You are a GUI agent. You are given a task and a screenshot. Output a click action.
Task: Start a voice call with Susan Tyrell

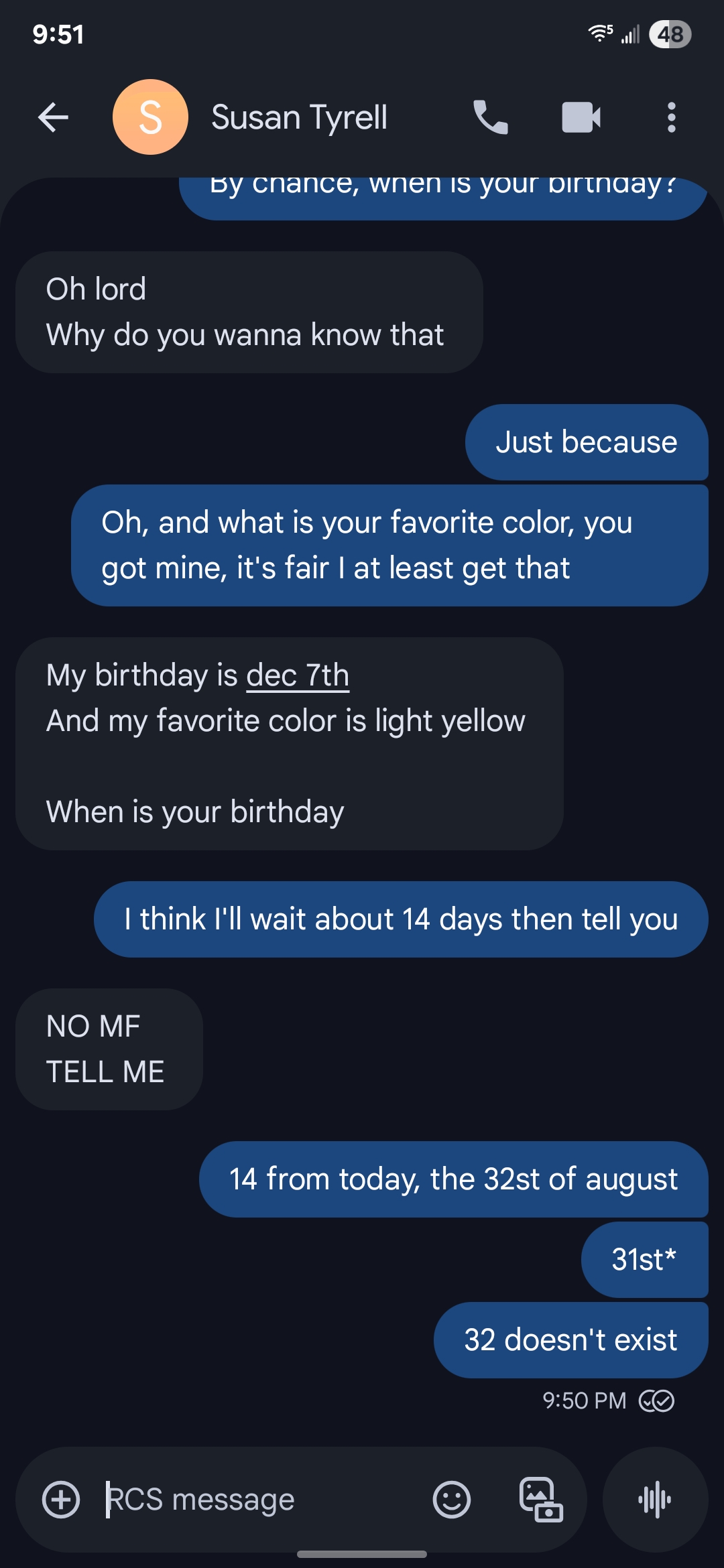point(490,118)
